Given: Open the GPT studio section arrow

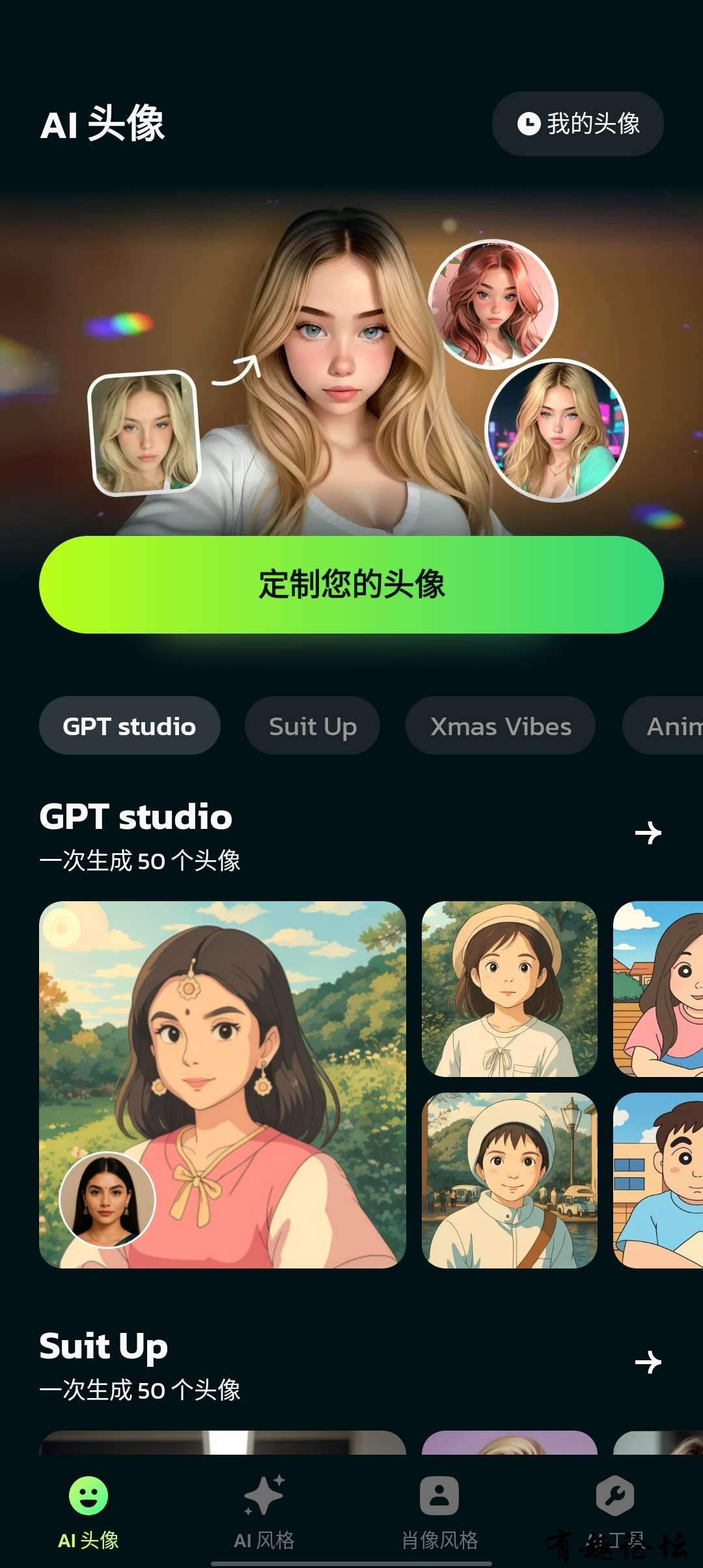Looking at the screenshot, I should coord(648,833).
